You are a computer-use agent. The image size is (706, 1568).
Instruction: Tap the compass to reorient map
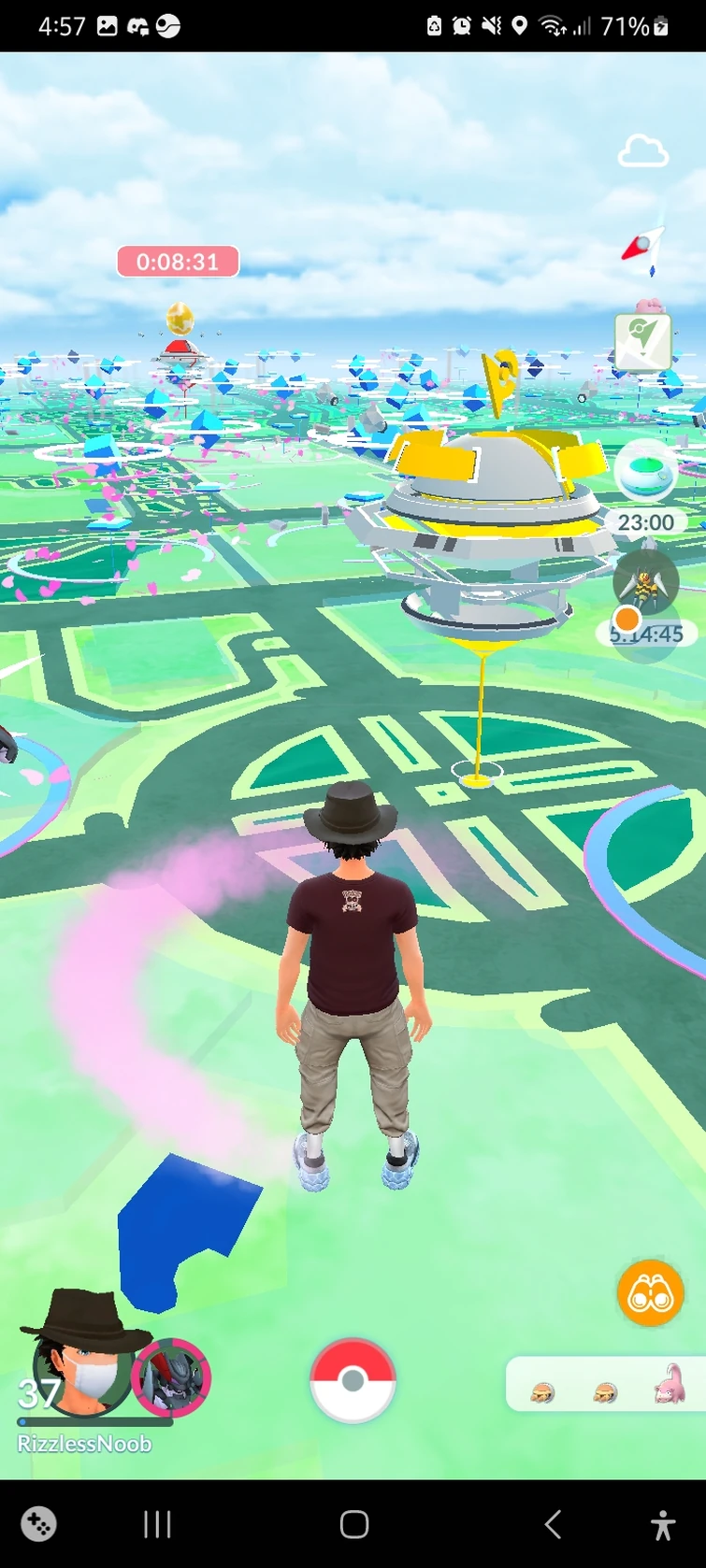(644, 247)
